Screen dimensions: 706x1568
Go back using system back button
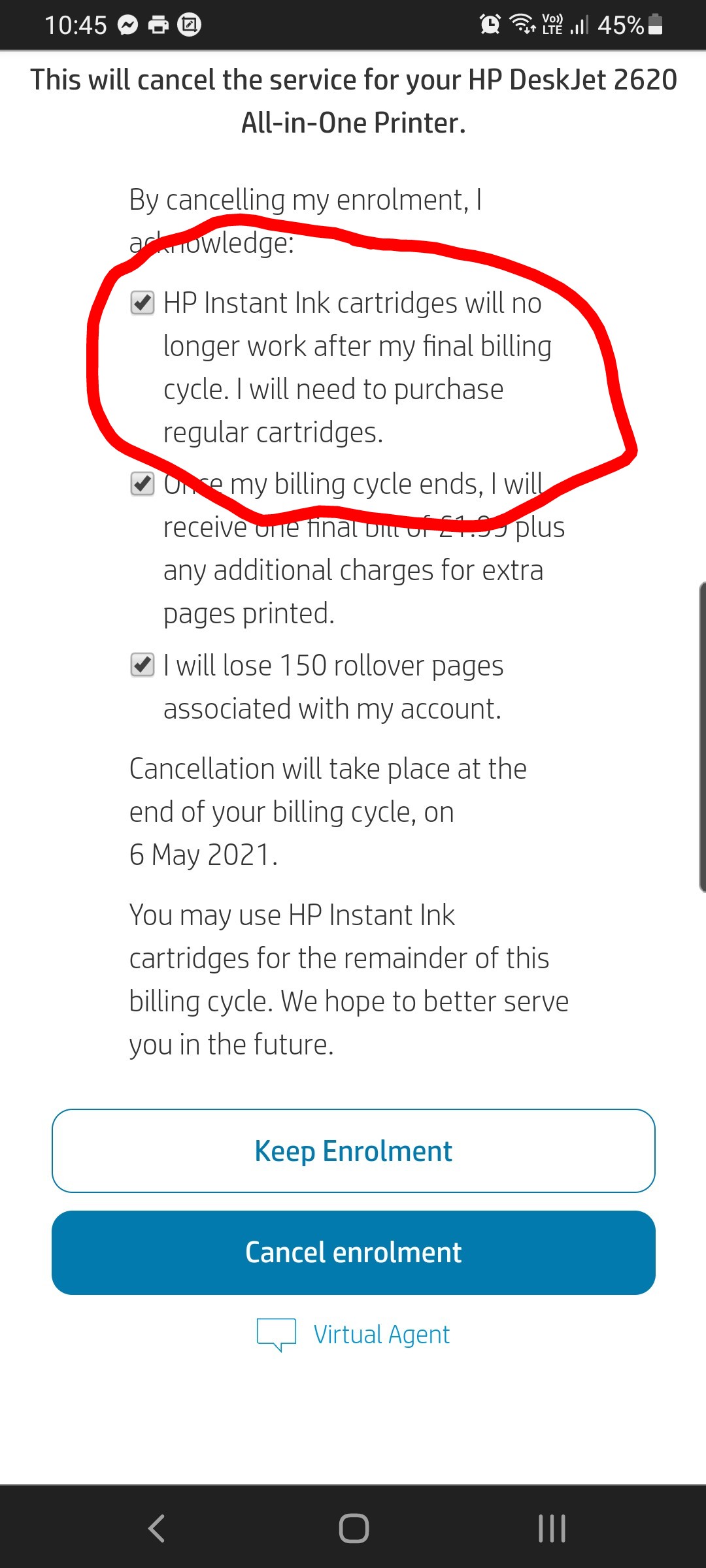[156, 1528]
